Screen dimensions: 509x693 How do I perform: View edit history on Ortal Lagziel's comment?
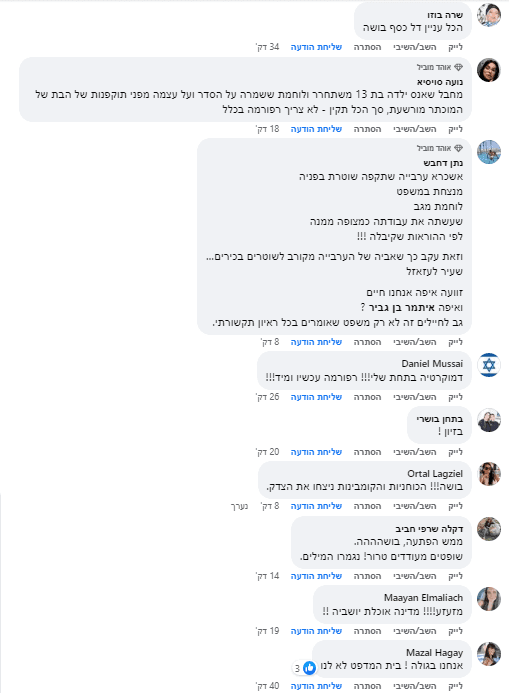coord(239,506)
